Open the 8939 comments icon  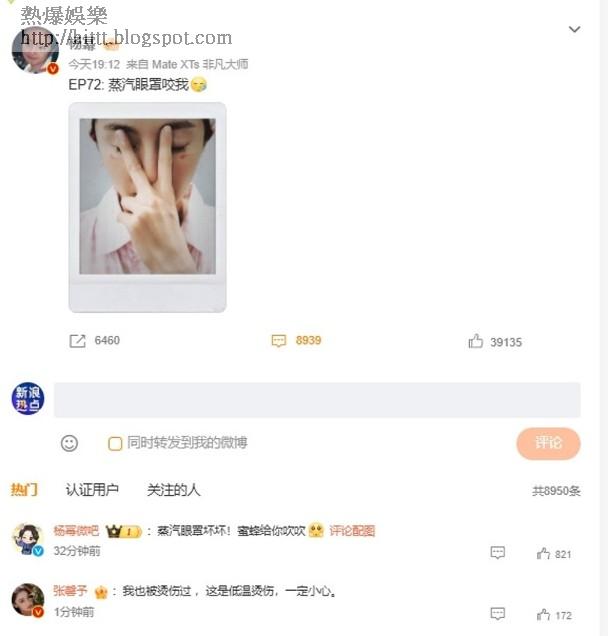(x=279, y=341)
